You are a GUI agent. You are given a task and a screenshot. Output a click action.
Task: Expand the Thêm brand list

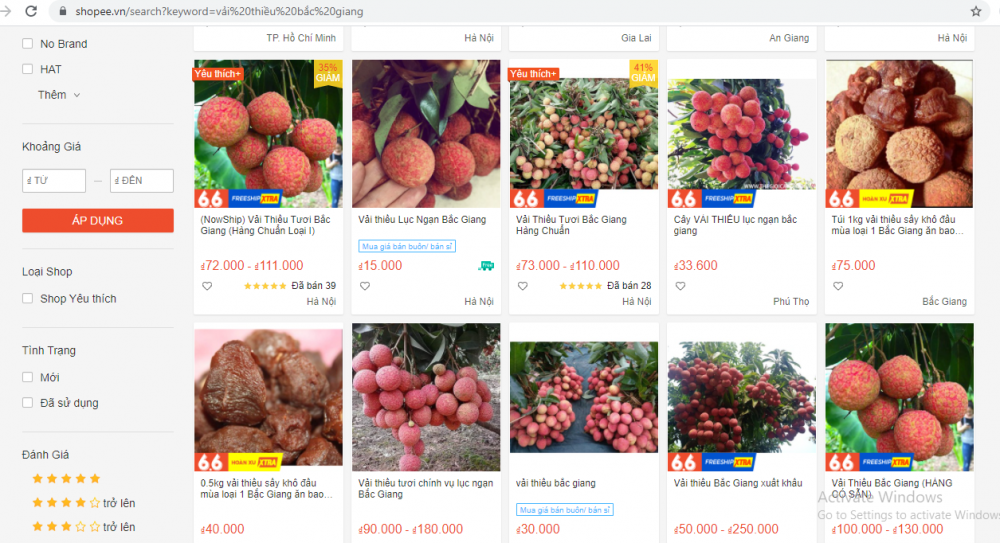59,95
